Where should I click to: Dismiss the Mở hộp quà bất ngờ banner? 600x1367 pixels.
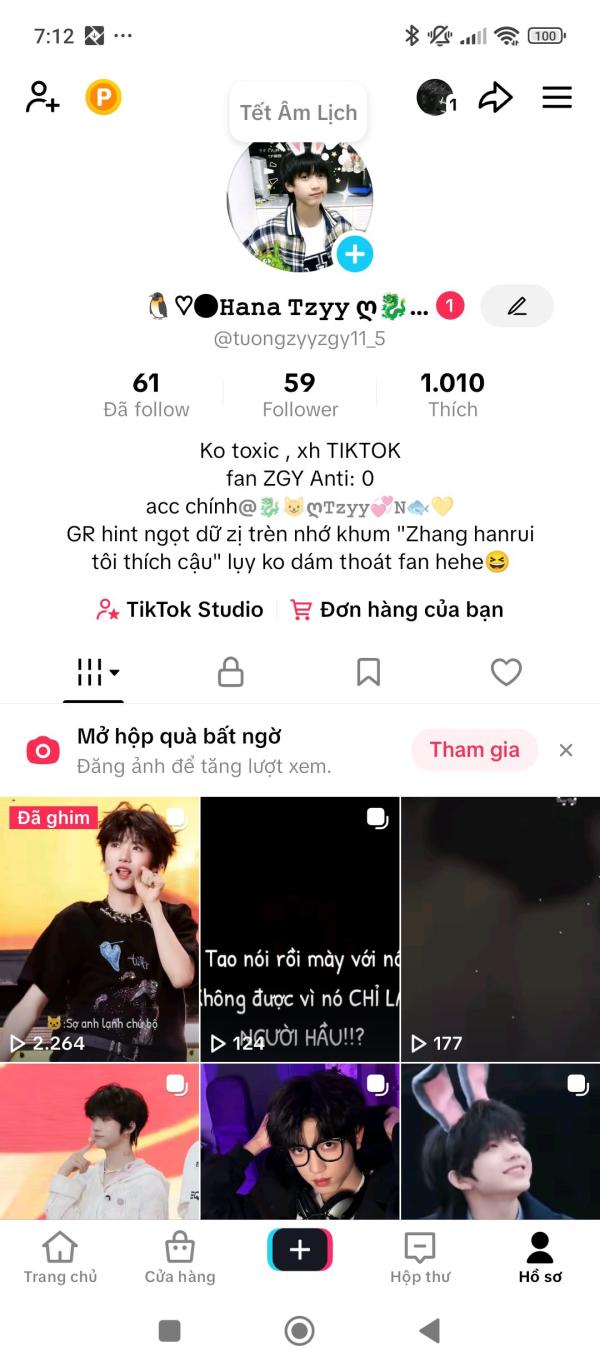pos(566,750)
